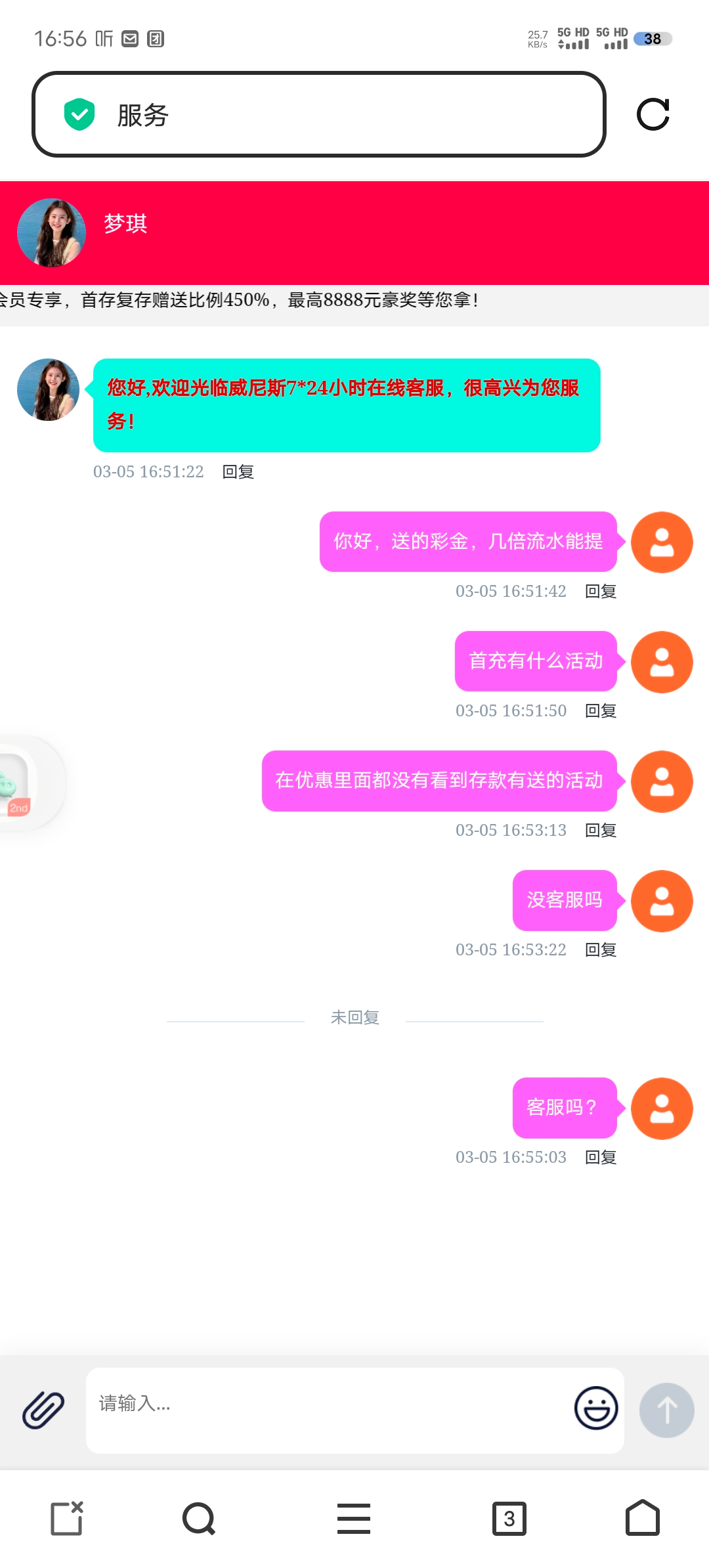Go to the browser home page

(642, 1518)
